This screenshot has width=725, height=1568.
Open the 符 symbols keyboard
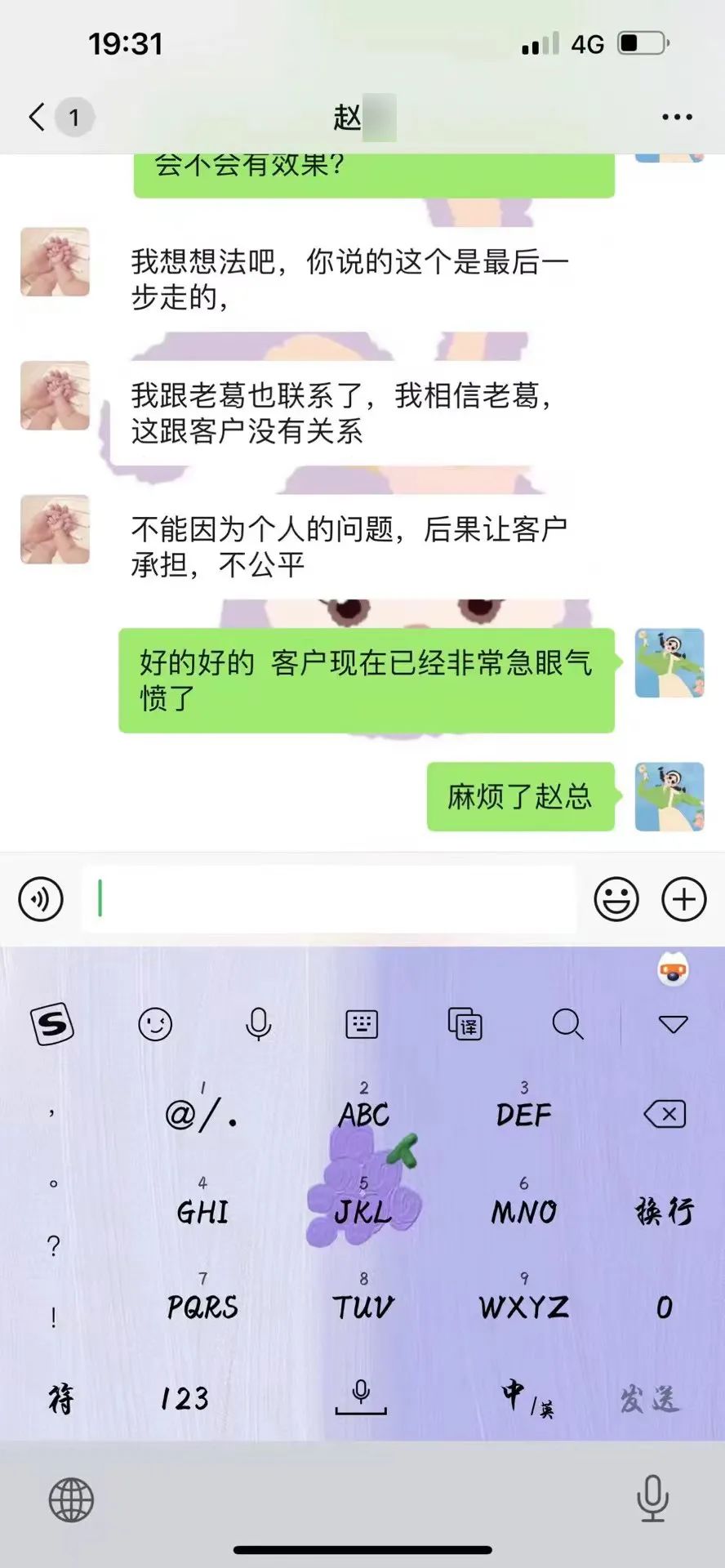[61, 1399]
